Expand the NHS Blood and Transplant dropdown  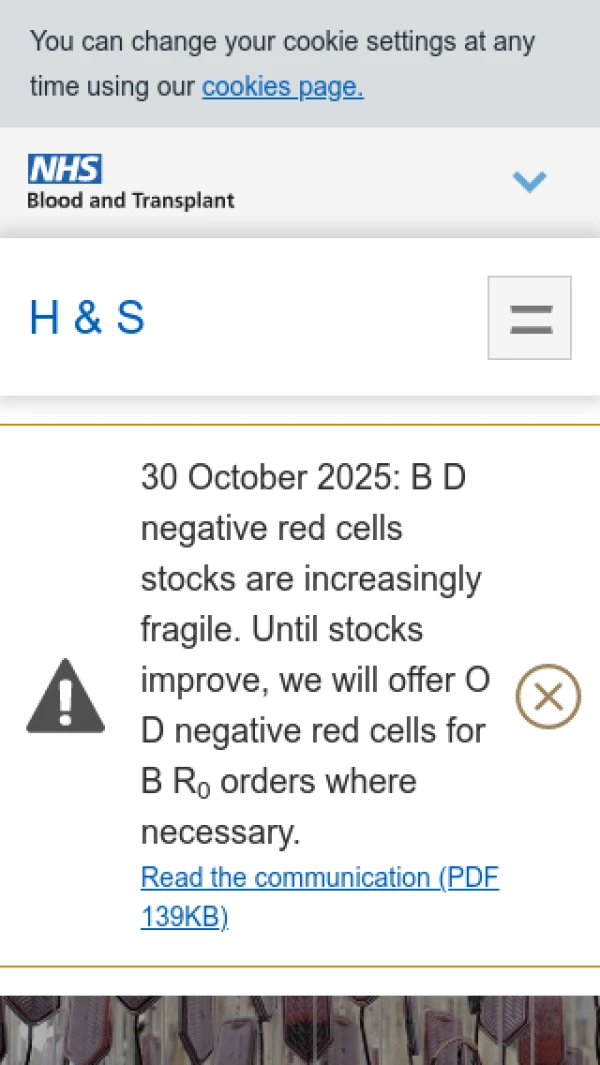coord(529,181)
